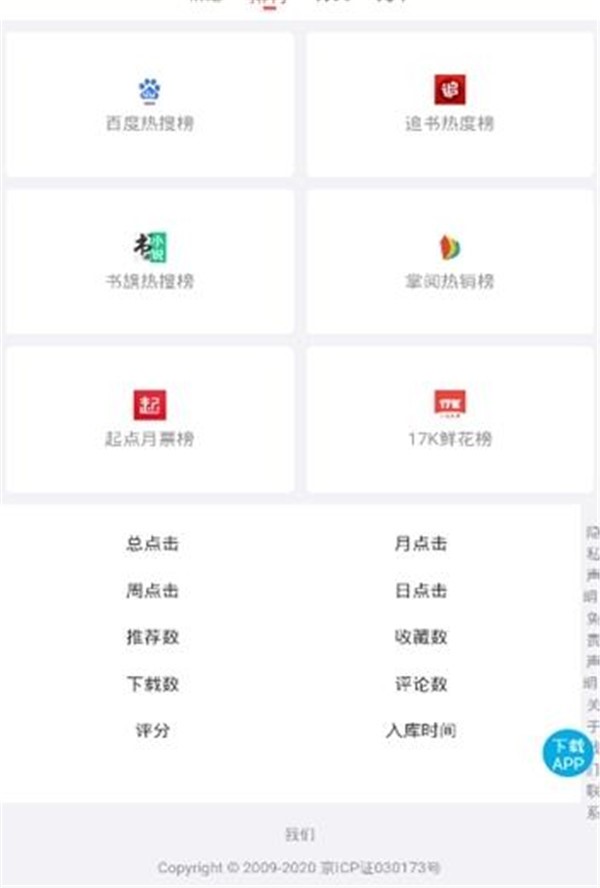Select the 周点击 ranking
The width and height of the screenshot is (600, 888).
(x=152, y=591)
